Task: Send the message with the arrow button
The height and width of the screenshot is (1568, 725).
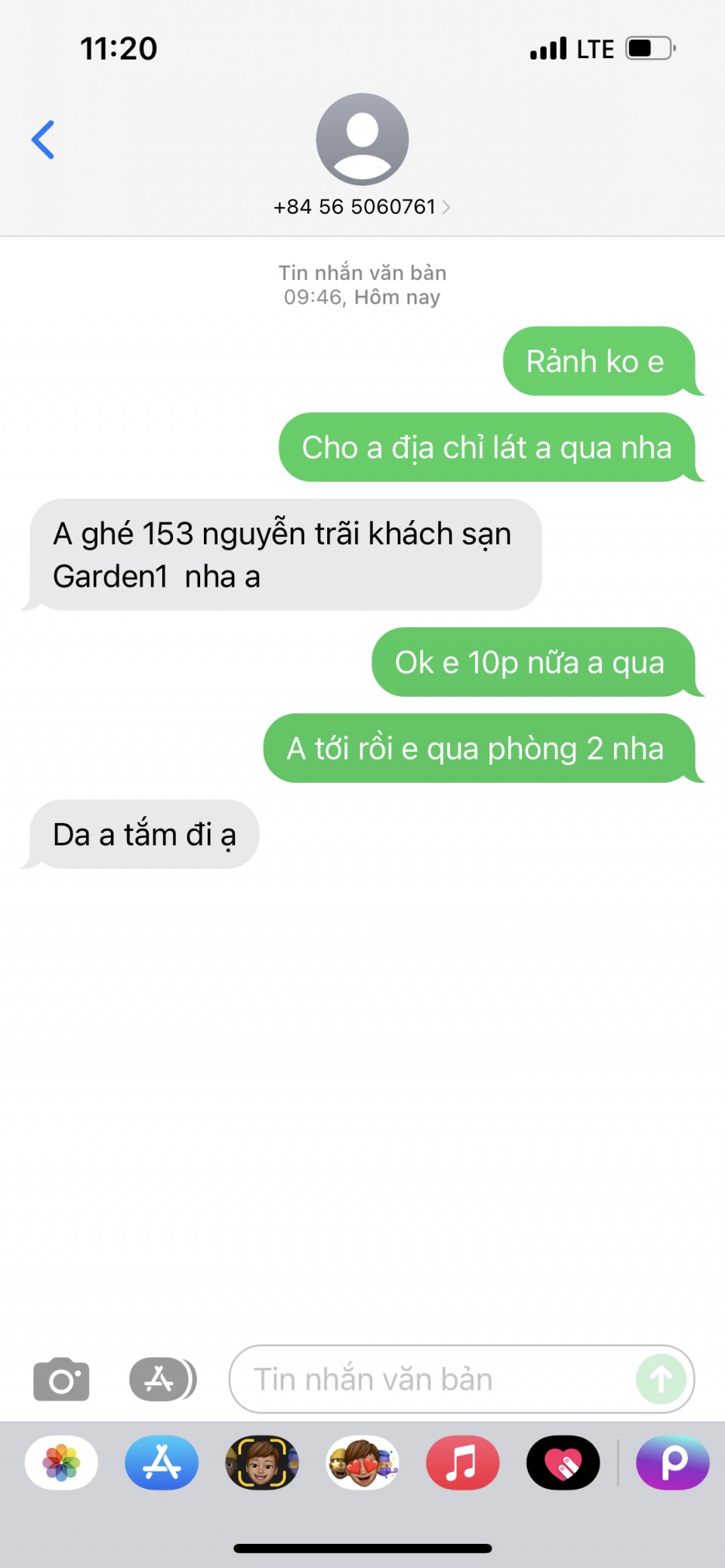Action: (x=661, y=1379)
